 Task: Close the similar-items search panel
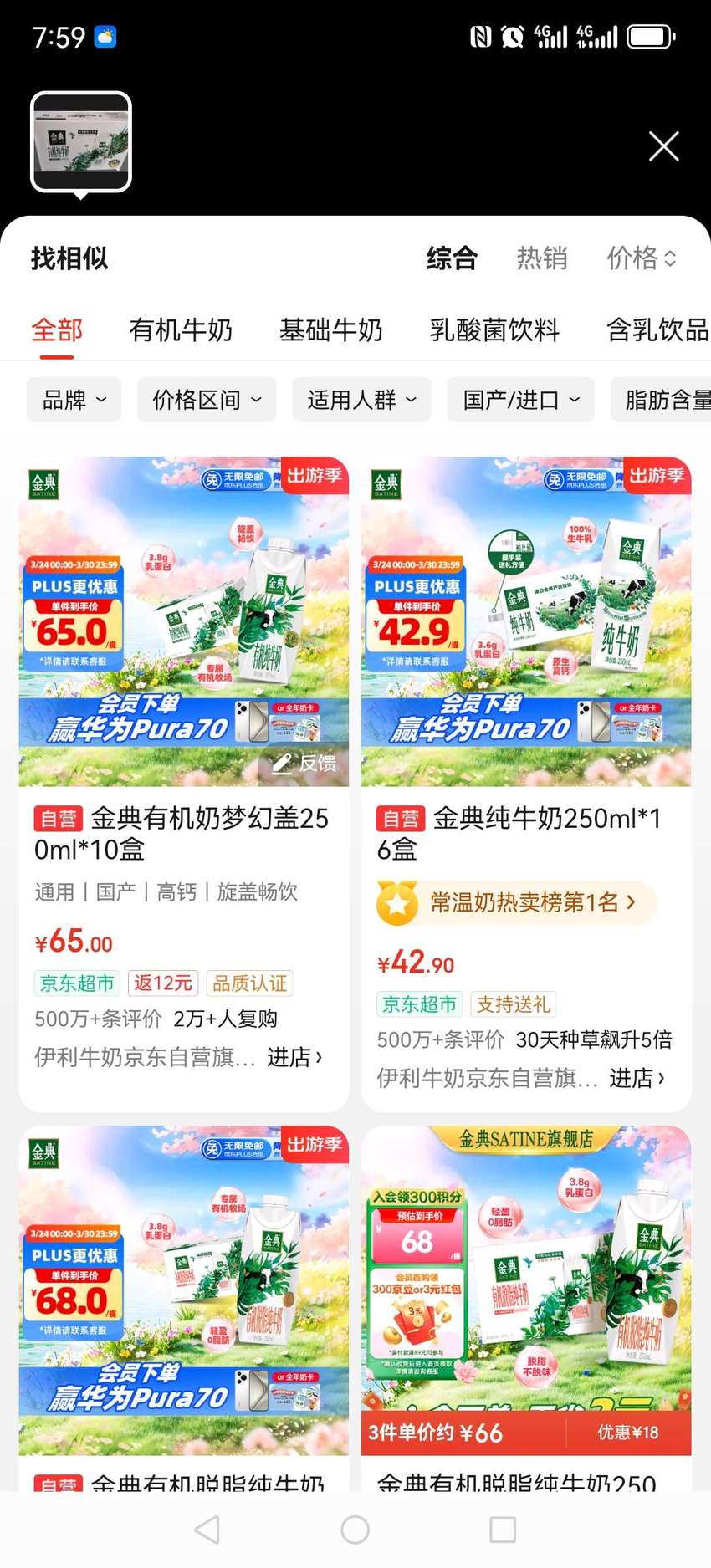coord(663,146)
